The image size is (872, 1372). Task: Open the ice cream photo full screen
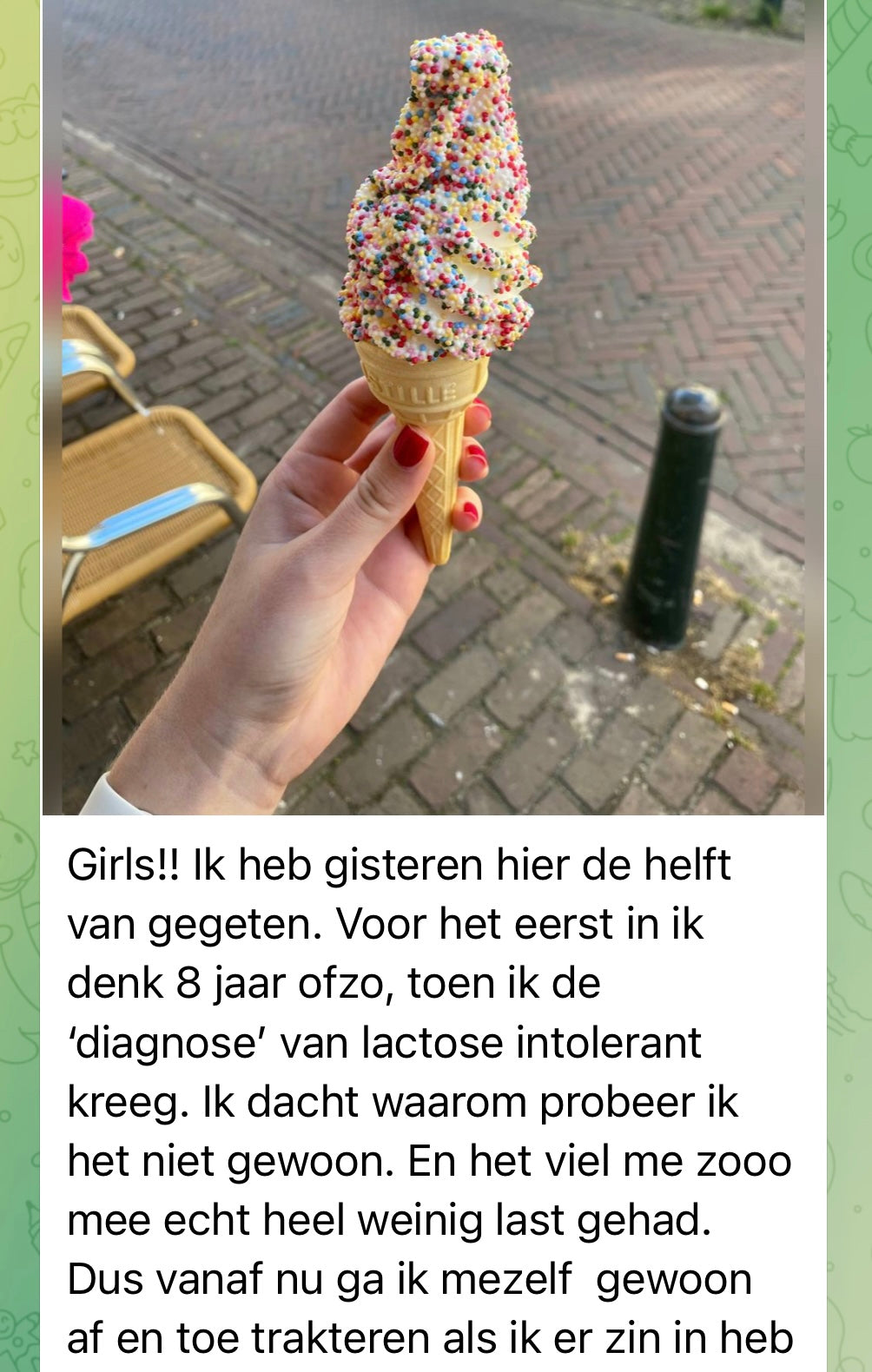(x=433, y=406)
